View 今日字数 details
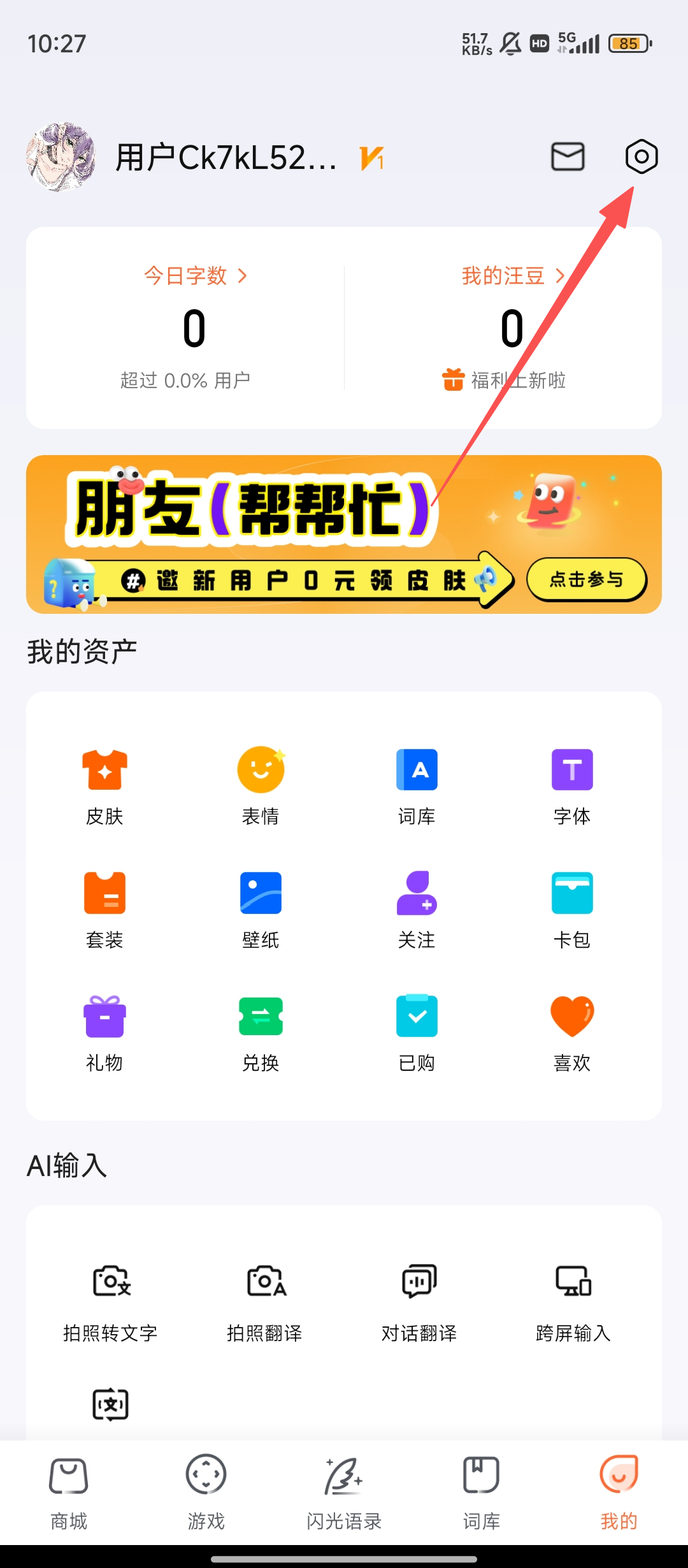This screenshot has height=1568, width=688. coord(195,276)
